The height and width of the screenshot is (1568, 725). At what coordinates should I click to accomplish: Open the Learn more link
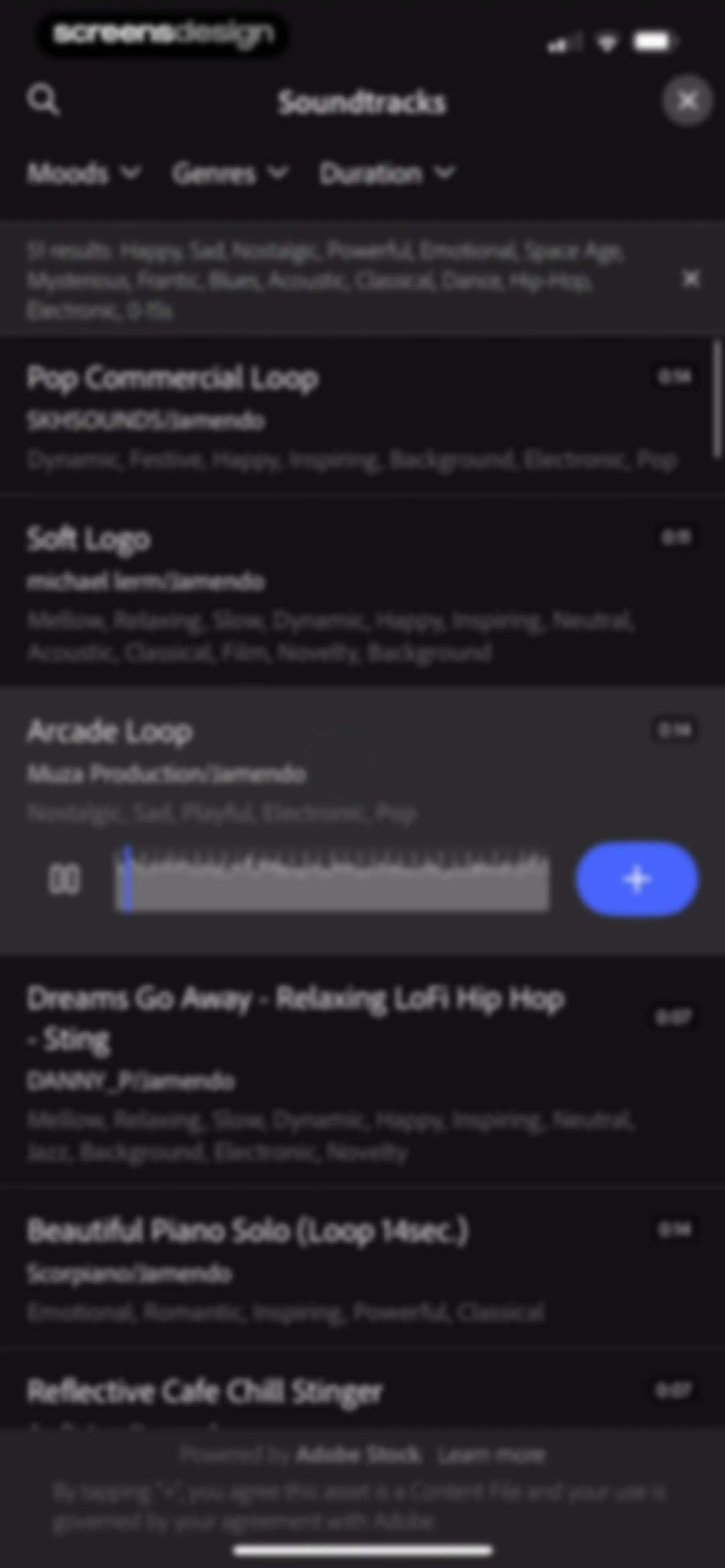coord(492,1456)
